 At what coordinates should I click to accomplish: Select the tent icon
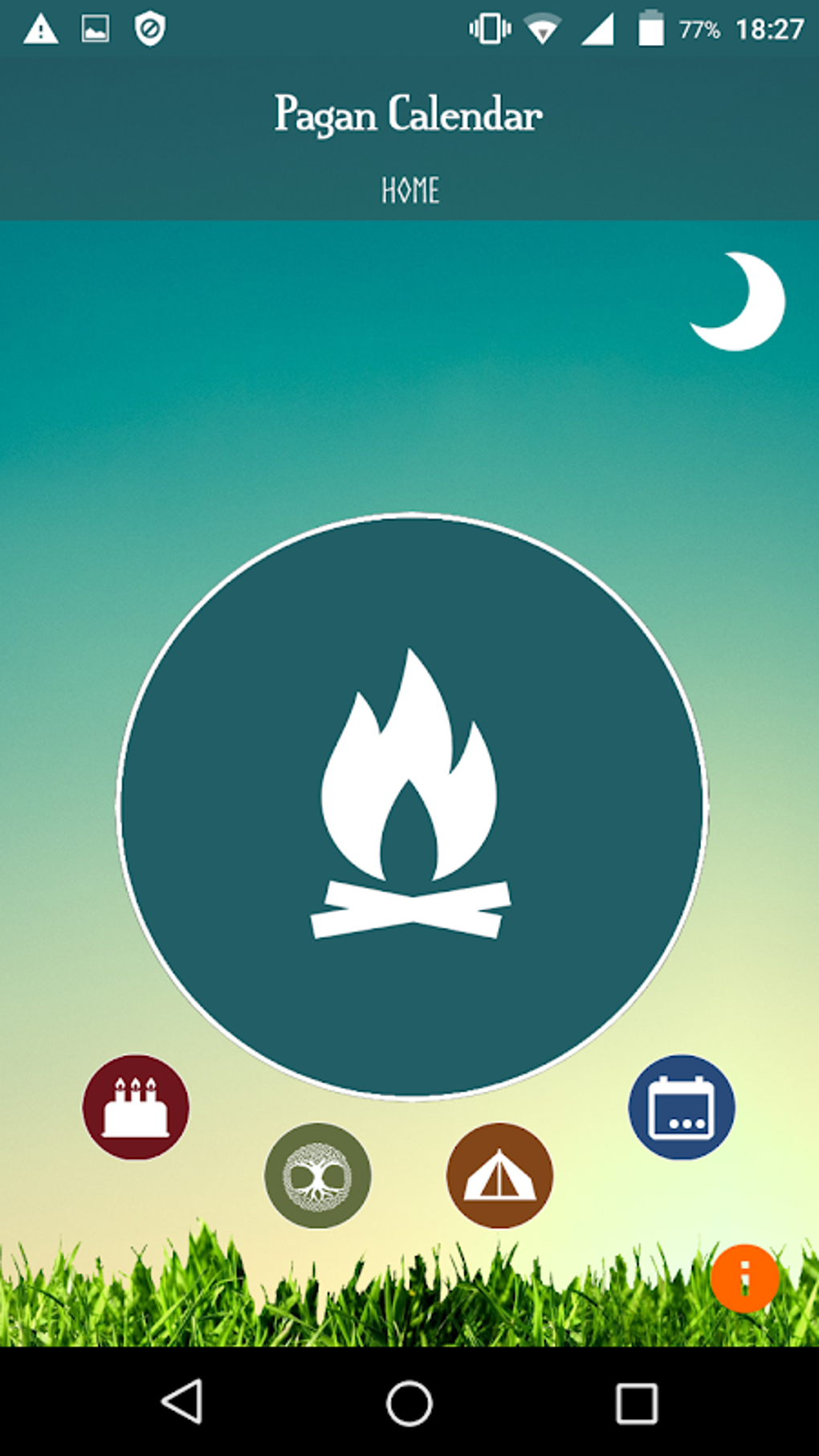499,1174
